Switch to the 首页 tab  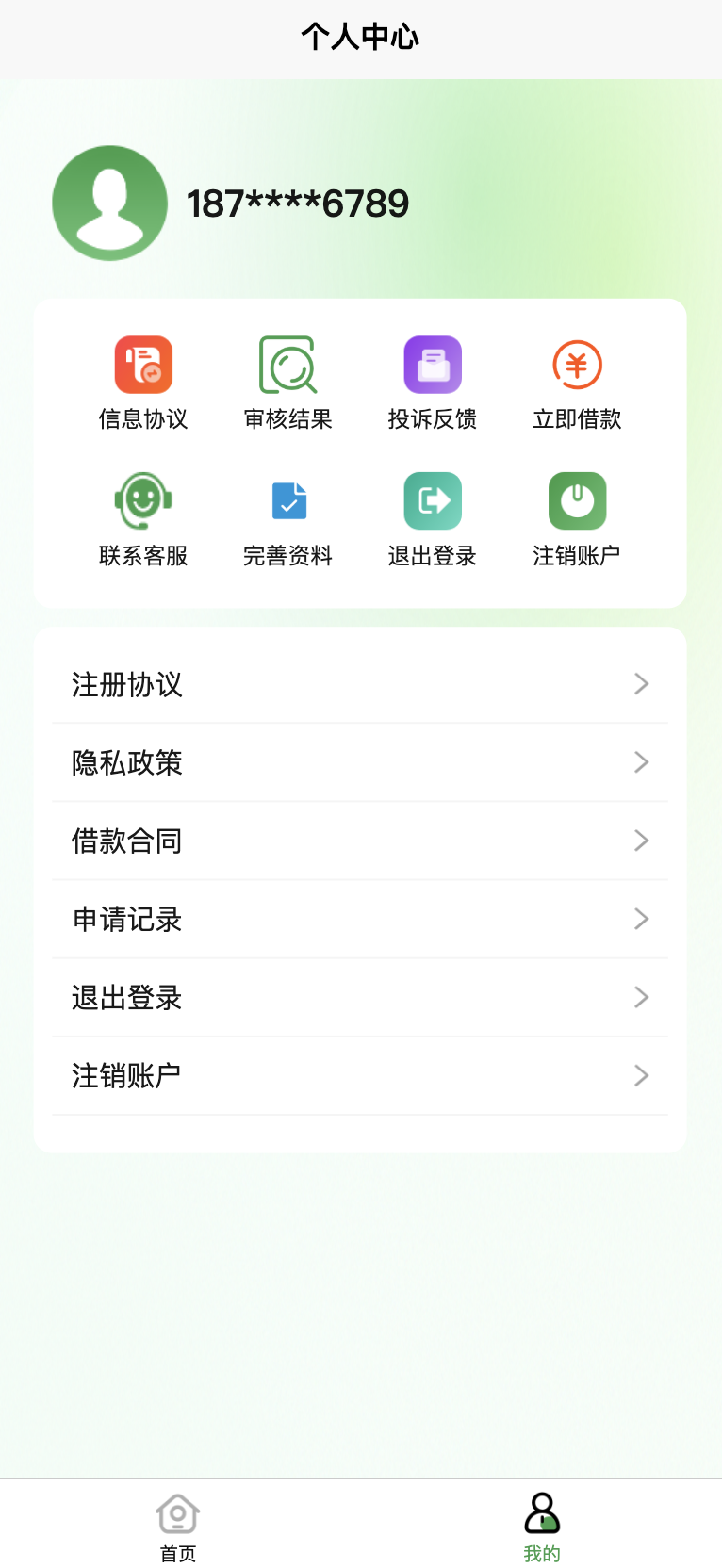pos(178,1527)
